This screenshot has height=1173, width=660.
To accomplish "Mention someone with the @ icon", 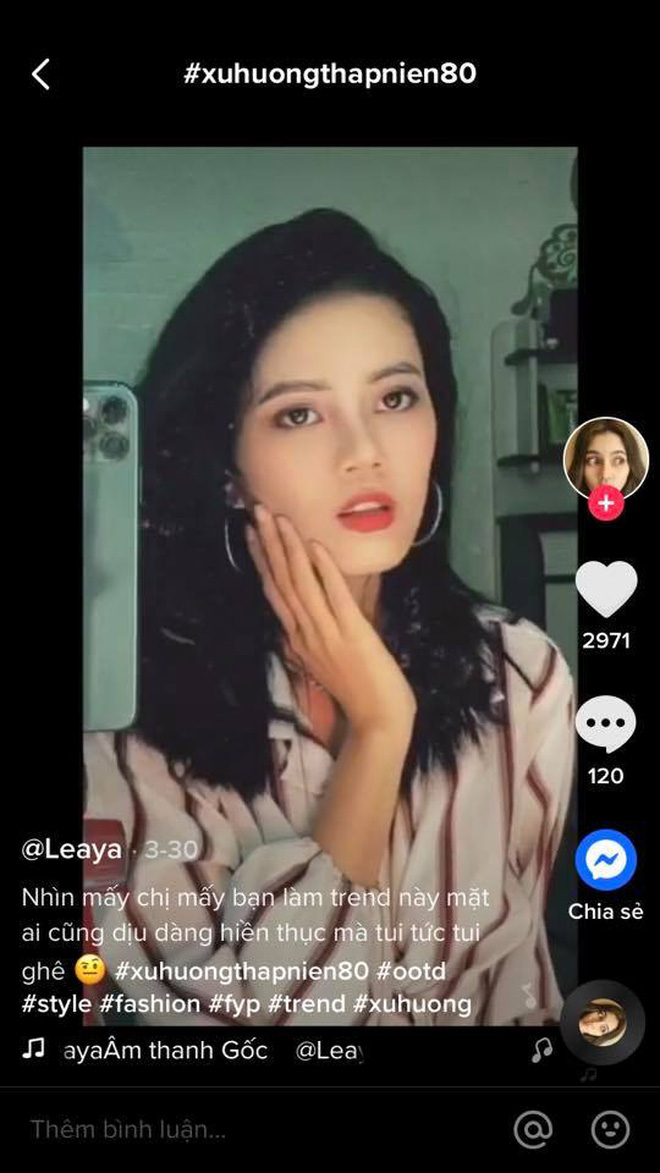I will (x=533, y=1129).
